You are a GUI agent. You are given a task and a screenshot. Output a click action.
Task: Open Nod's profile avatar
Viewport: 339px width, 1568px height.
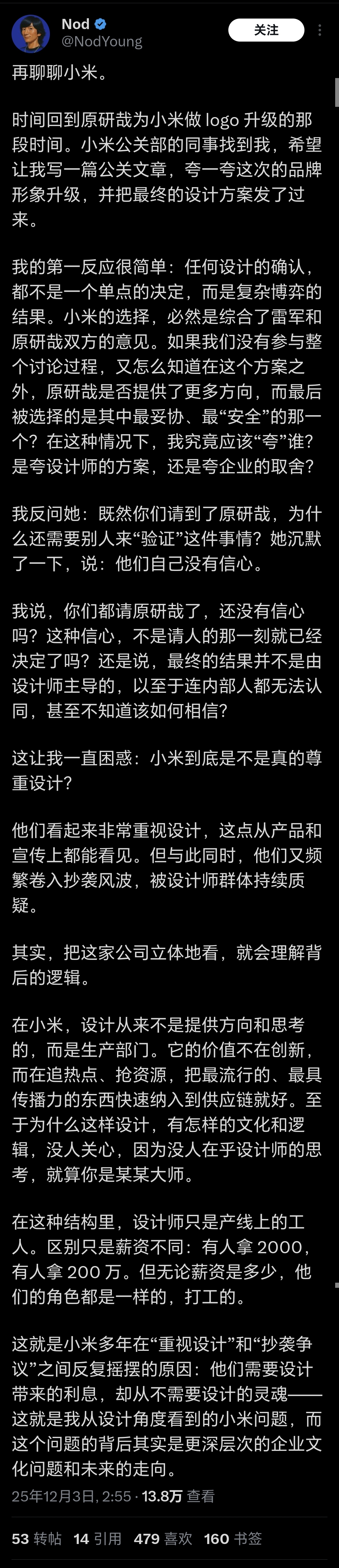[x=30, y=34]
